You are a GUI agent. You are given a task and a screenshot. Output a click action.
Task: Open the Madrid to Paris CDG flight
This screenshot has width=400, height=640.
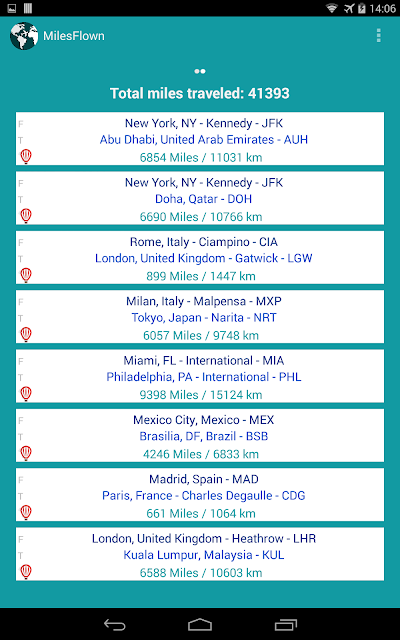click(x=200, y=495)
